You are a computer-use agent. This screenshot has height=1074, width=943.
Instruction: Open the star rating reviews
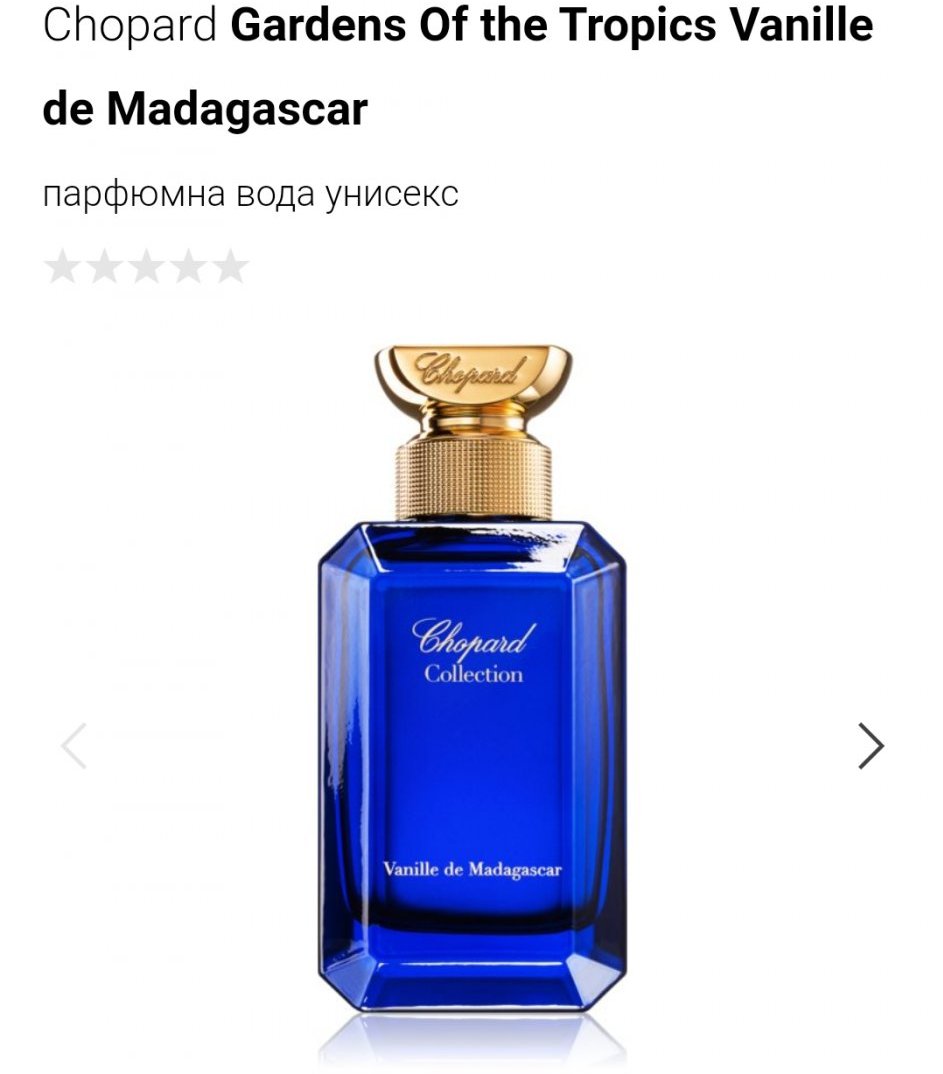pyautogui.click(x=146, y=266)
